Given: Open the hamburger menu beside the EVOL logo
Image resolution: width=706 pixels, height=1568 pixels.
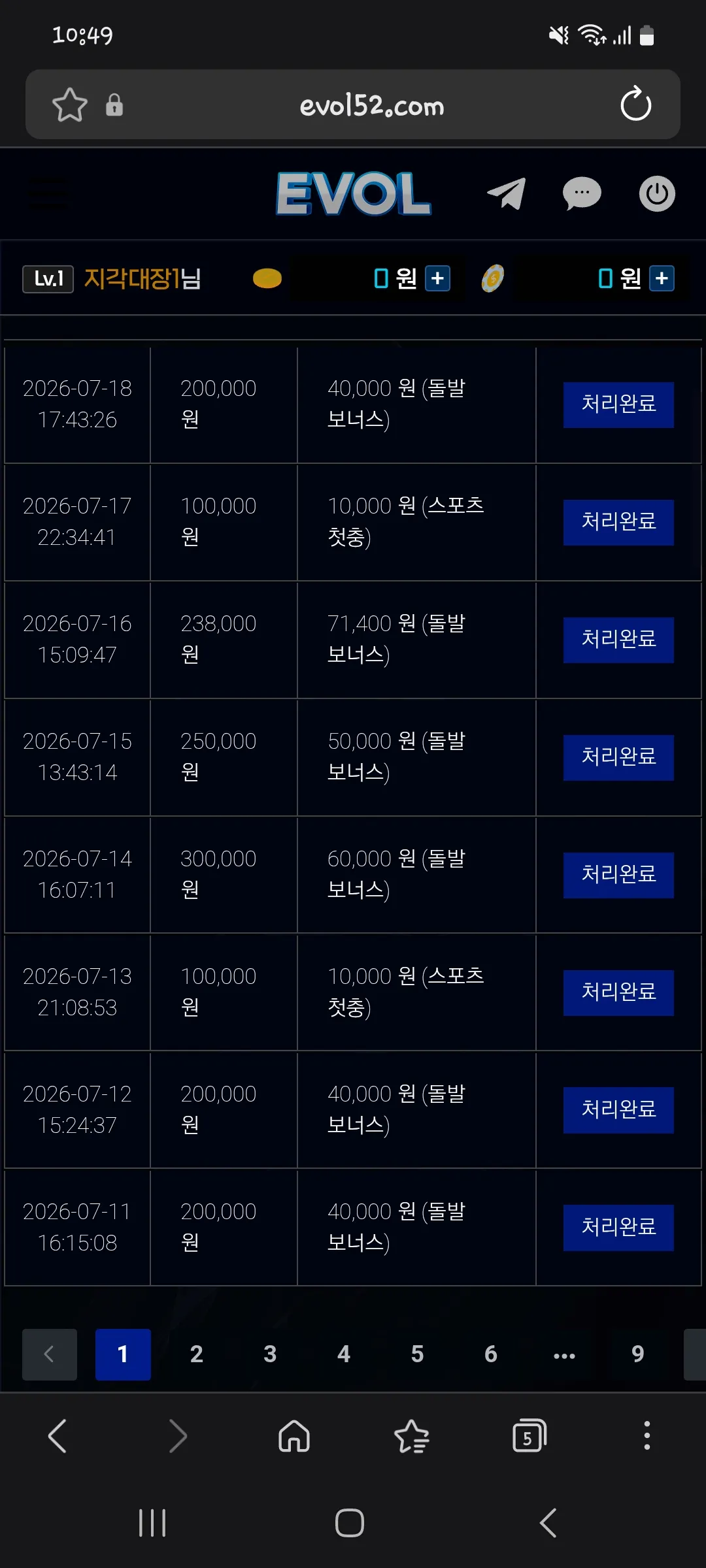Looking at the screenshot, I should pyautogui.click(x=49, y=194).
